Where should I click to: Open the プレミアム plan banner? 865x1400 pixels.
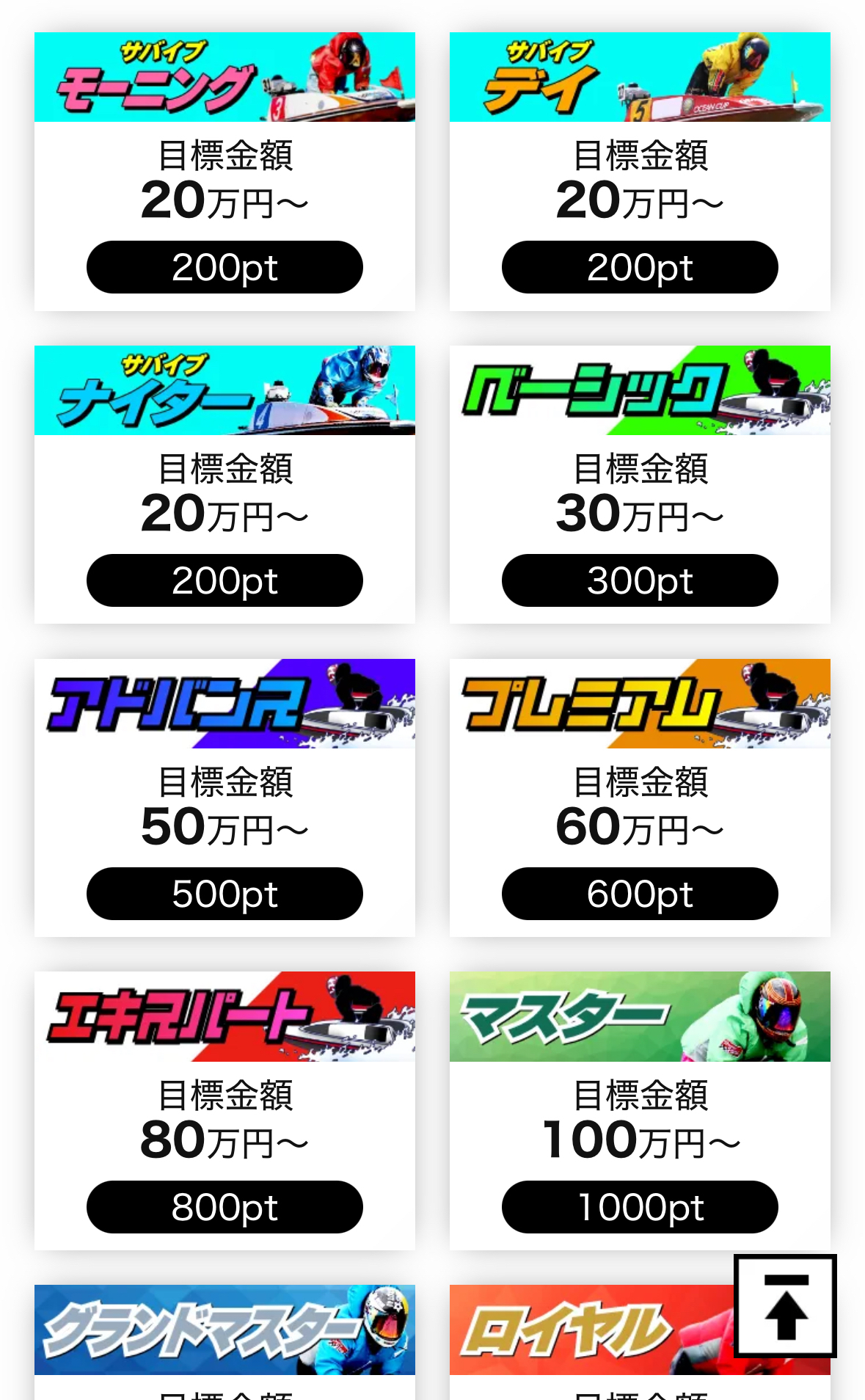click(x=639, y=703)
